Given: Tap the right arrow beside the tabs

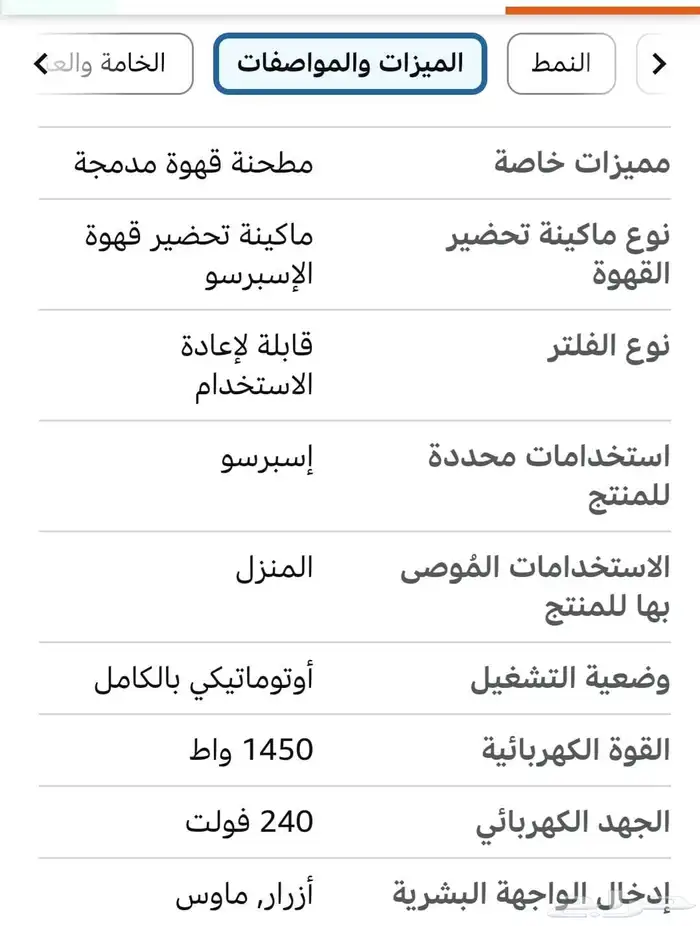Looking at the screenshot, I should coord(658,65).
